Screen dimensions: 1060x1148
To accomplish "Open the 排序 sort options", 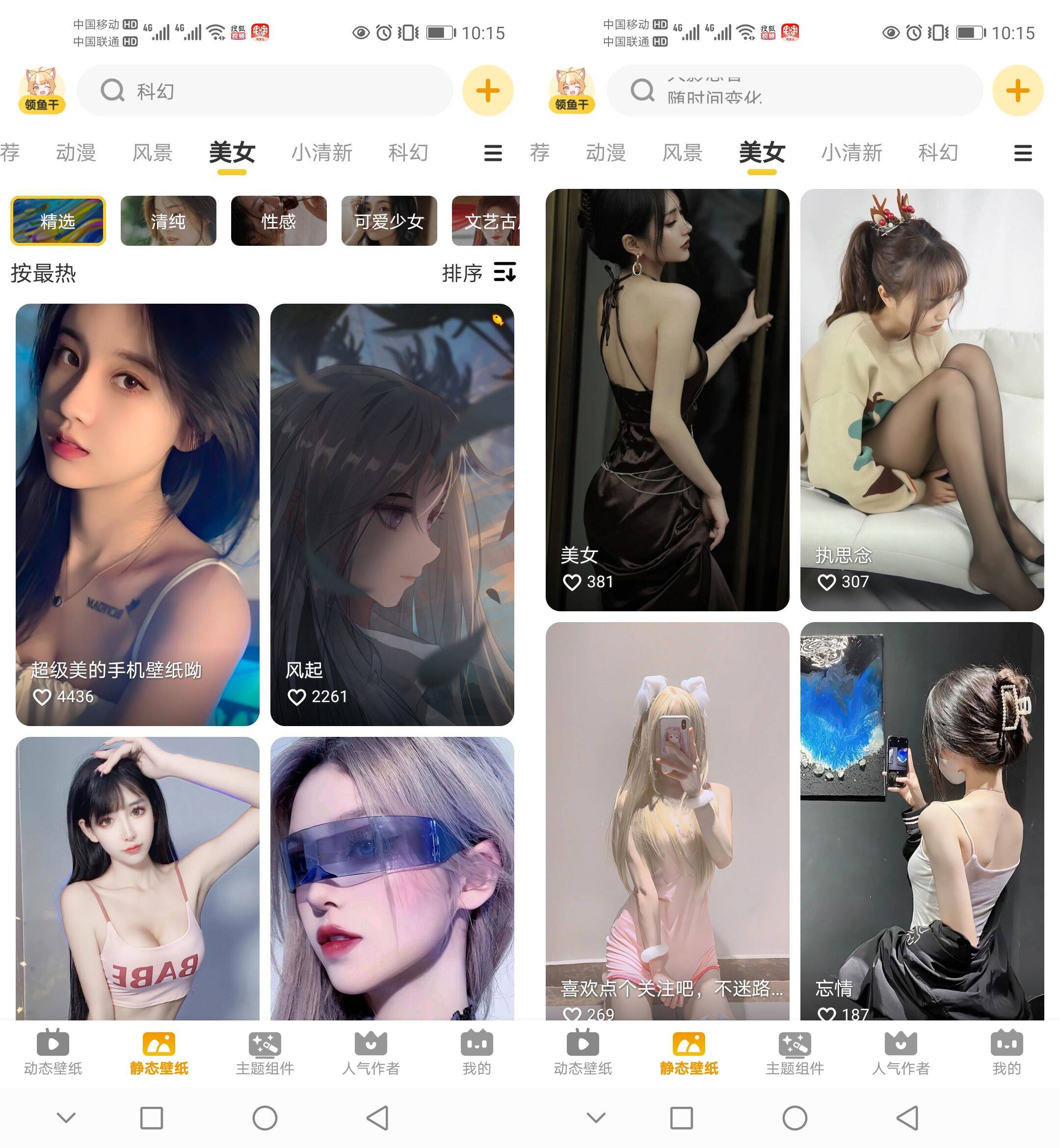I will click(479, 272).
